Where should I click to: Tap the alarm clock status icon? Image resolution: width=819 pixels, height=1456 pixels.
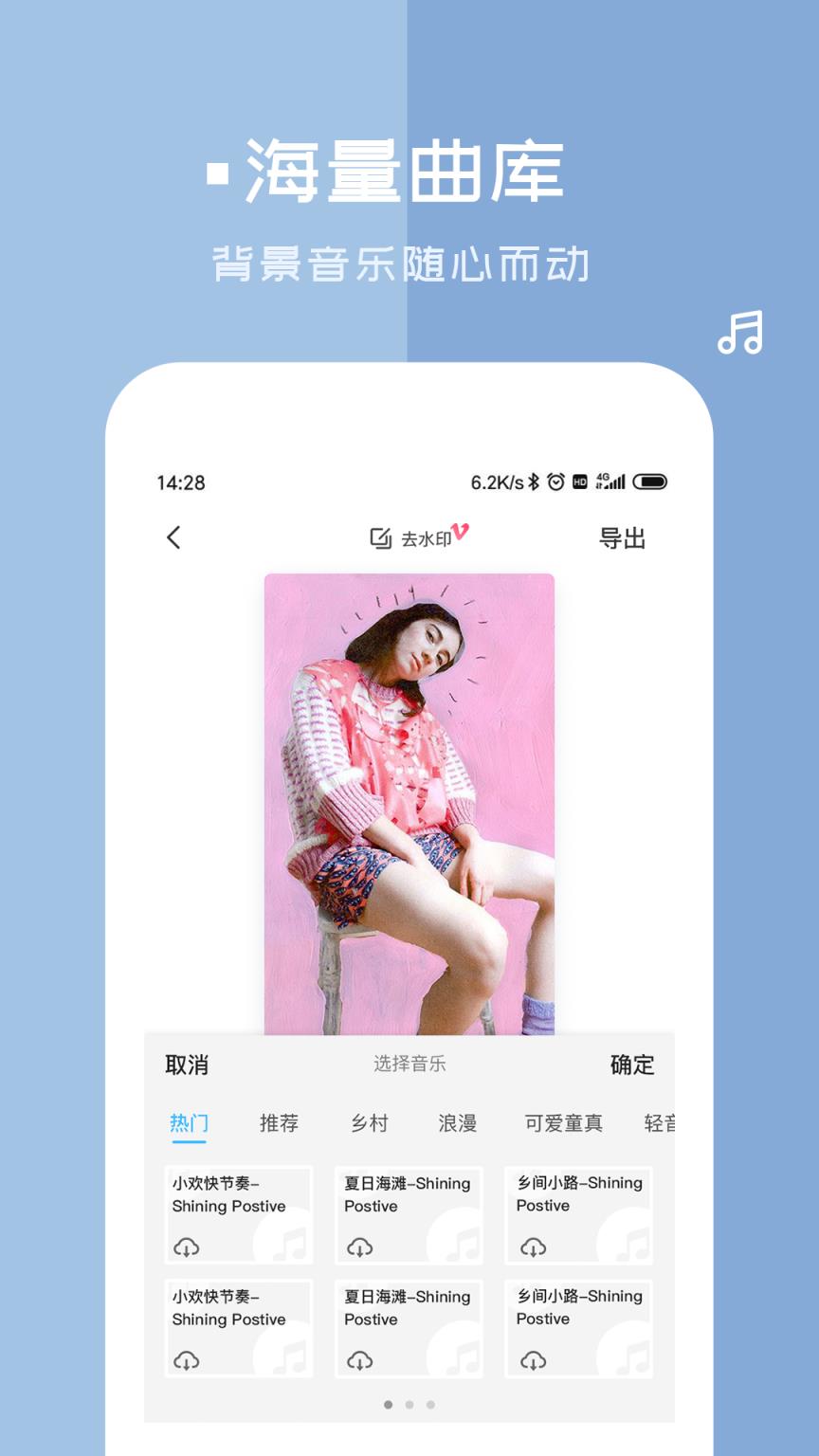pos(557,482)
